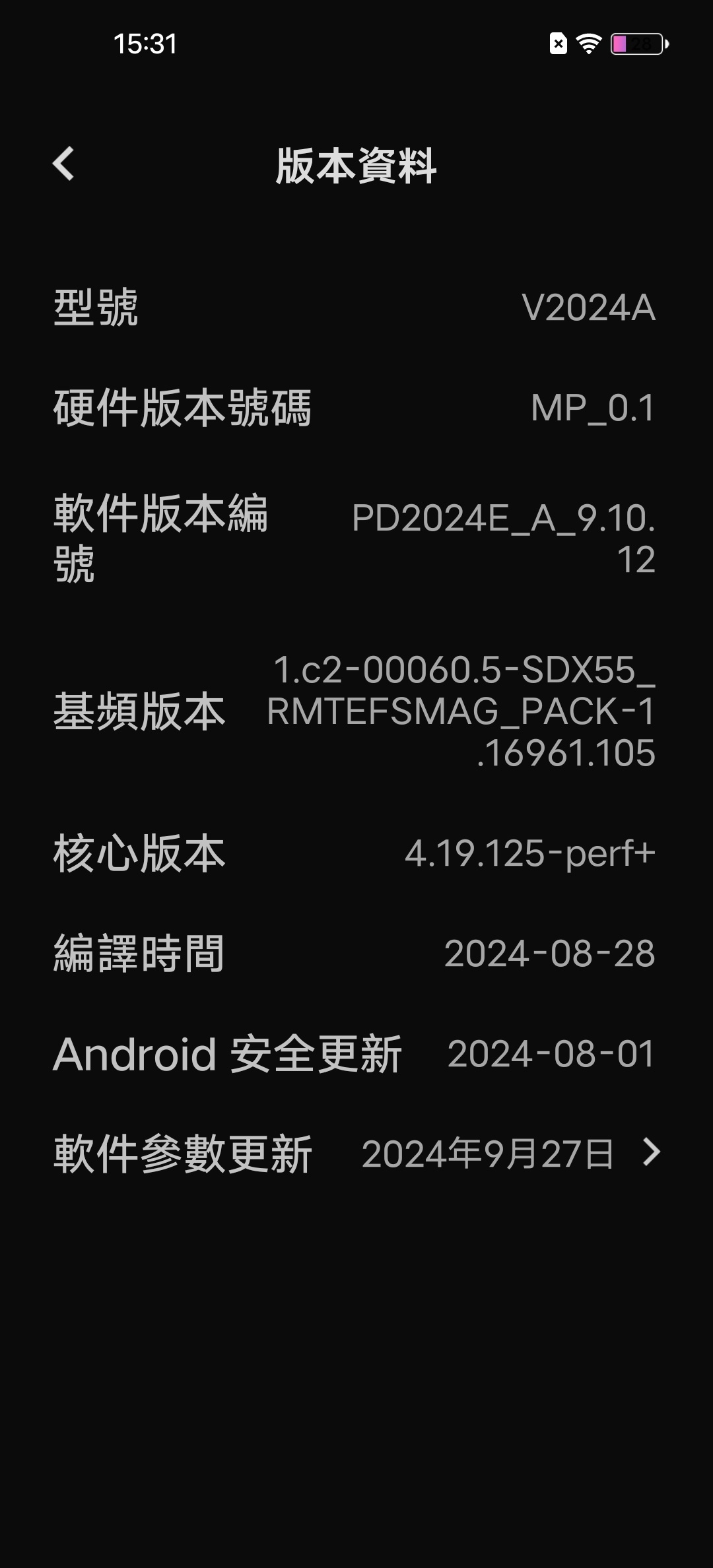This screenshot has height=1568, width=713.
Task: Go back from the 版本資料 page
Action: click(x=63, y=164)
